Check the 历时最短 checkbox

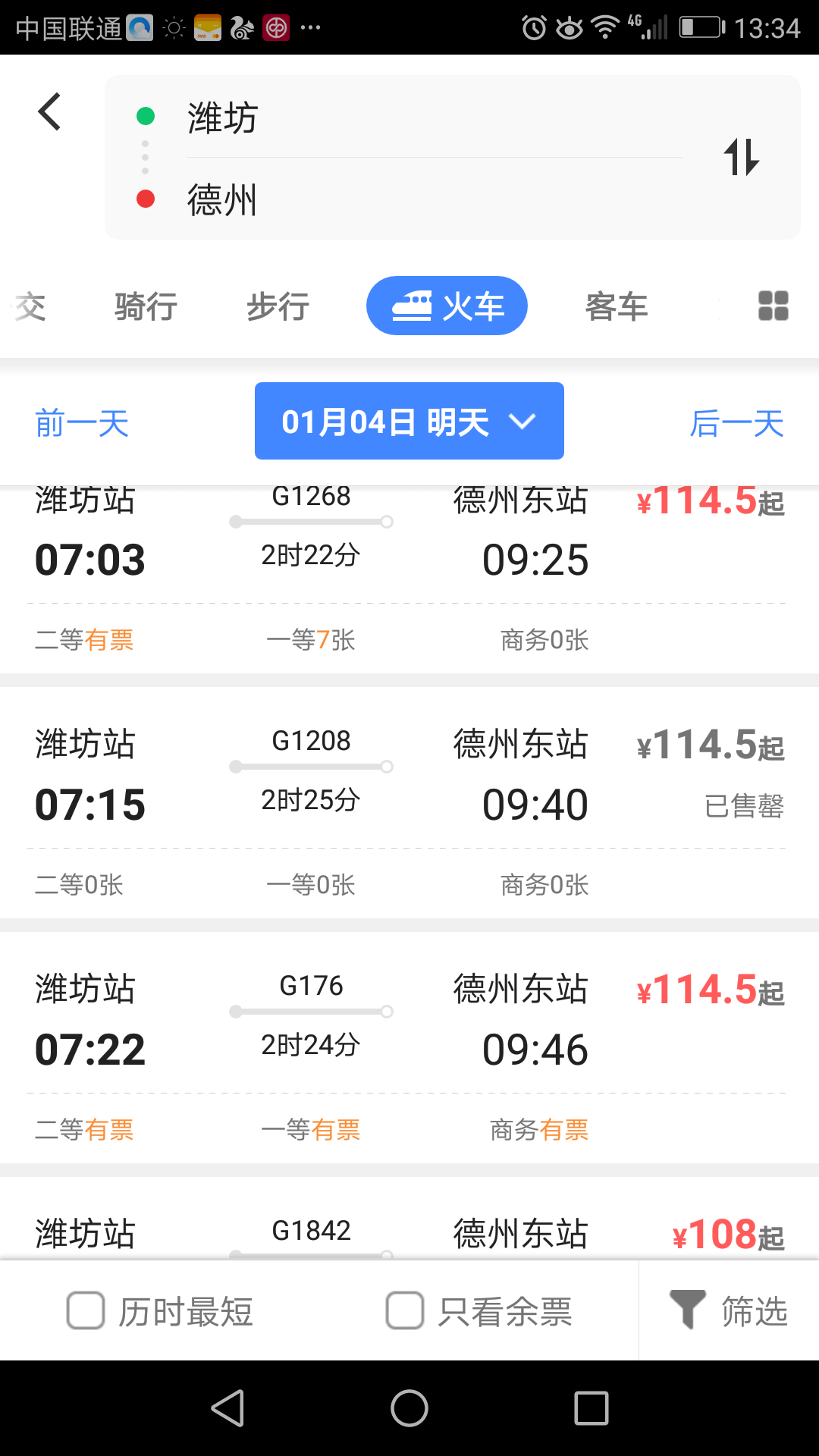86,1310
